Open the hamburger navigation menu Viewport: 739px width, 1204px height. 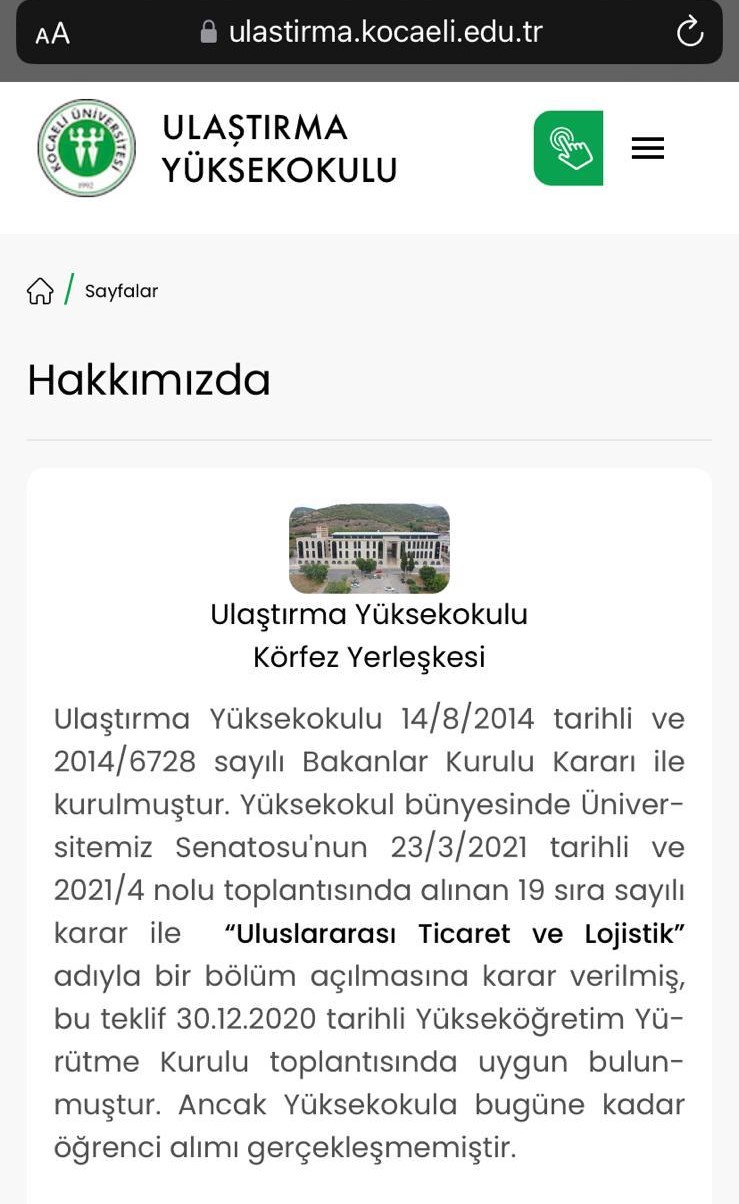(x=647, y=149)
